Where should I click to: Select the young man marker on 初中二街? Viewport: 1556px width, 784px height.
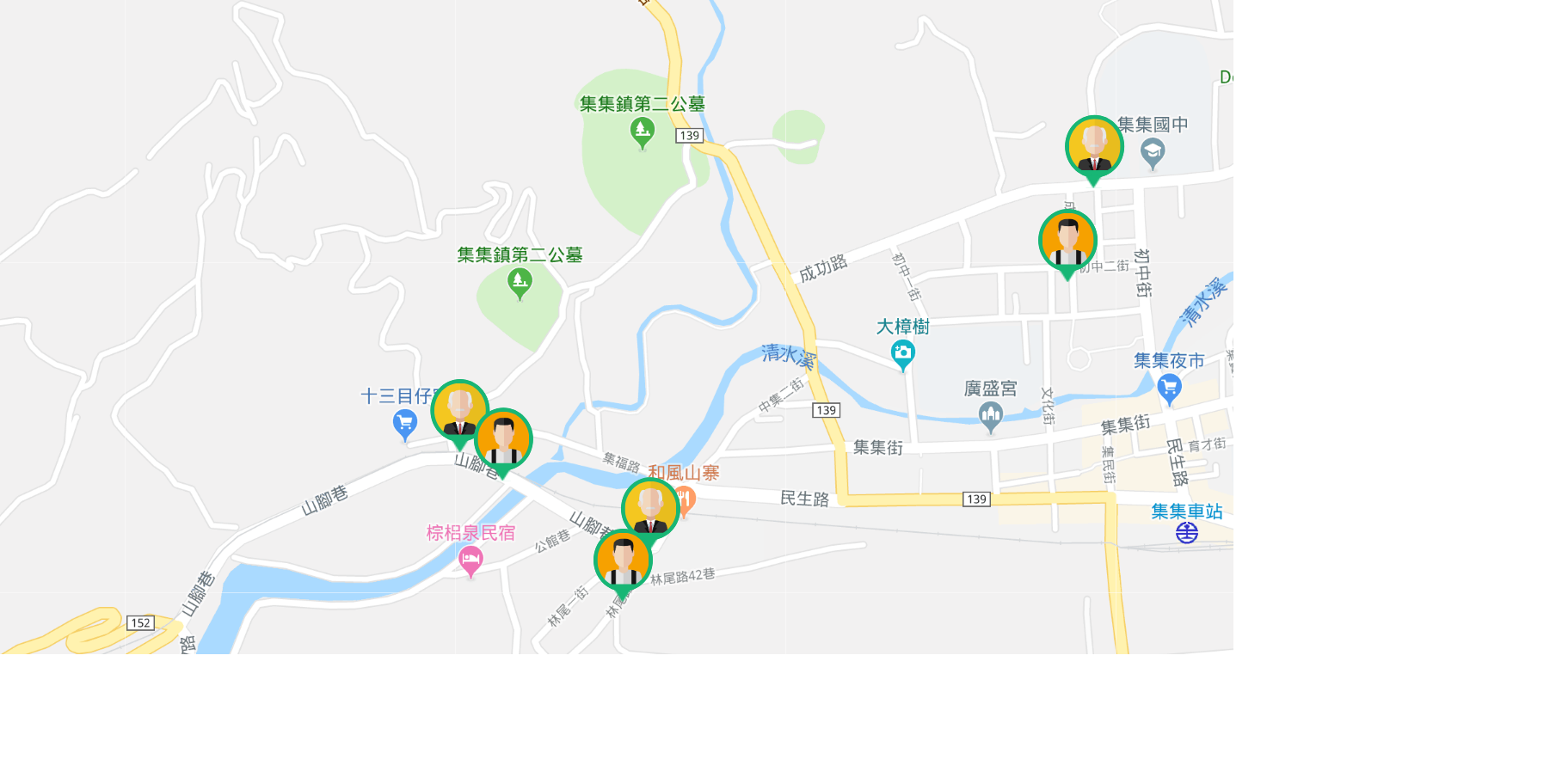click(1067, 240)
